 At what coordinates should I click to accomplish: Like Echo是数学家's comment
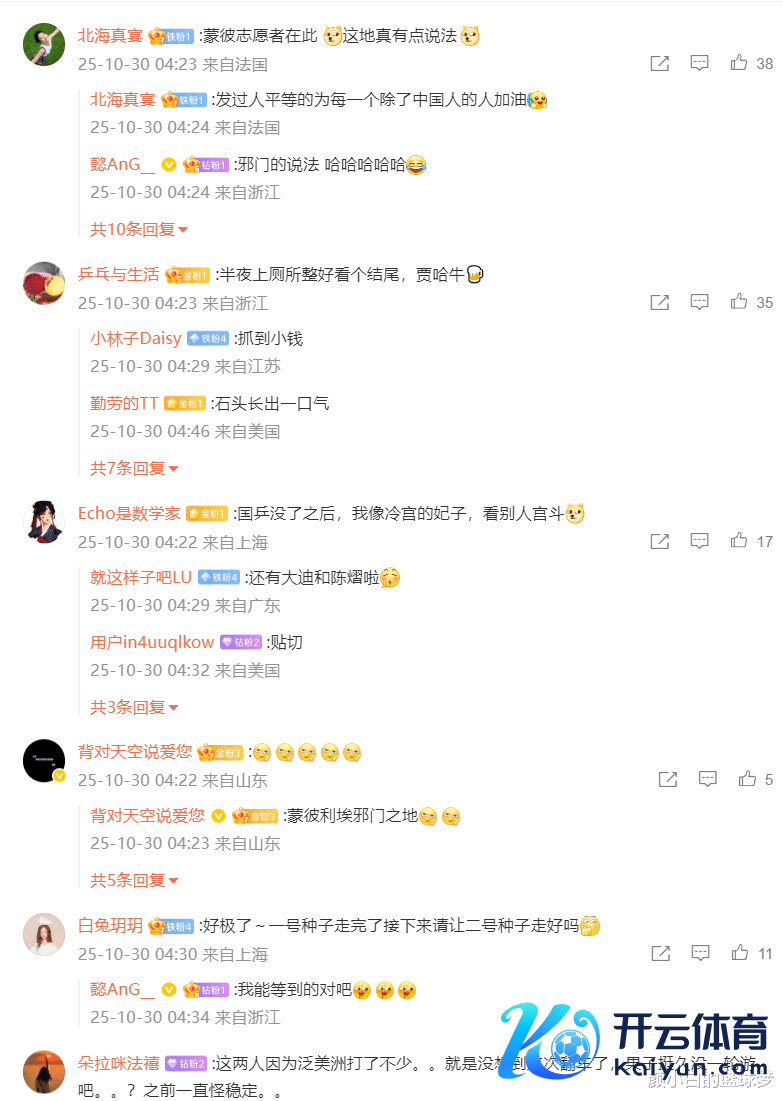(x=739, y=541)
